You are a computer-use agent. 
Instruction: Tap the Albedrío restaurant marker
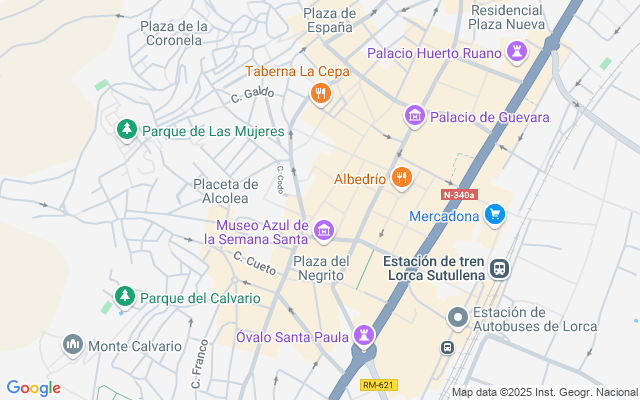click(x=402, y=178)
